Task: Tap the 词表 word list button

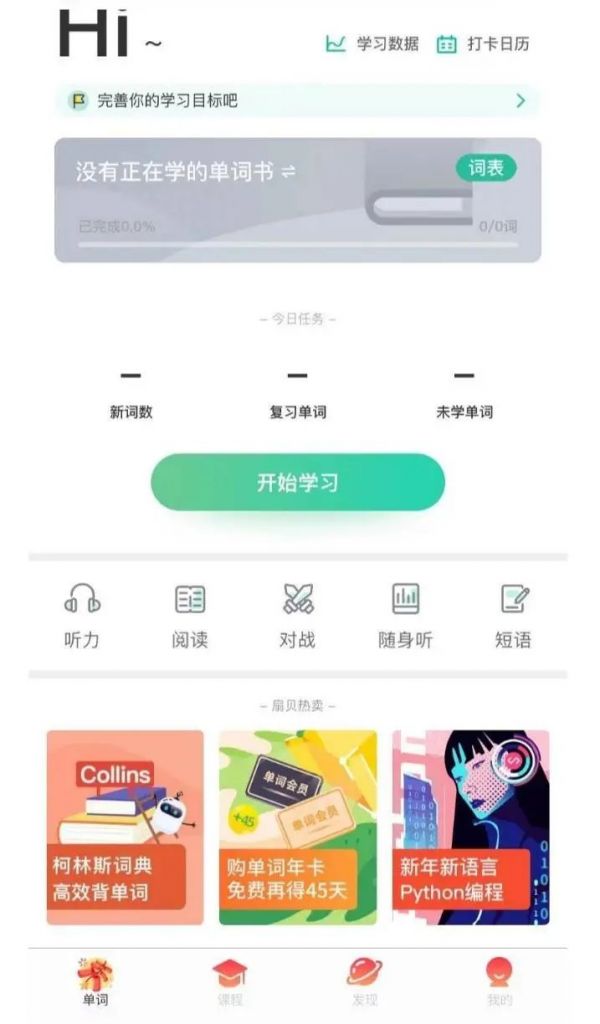Action: click(x=486, y=168)
